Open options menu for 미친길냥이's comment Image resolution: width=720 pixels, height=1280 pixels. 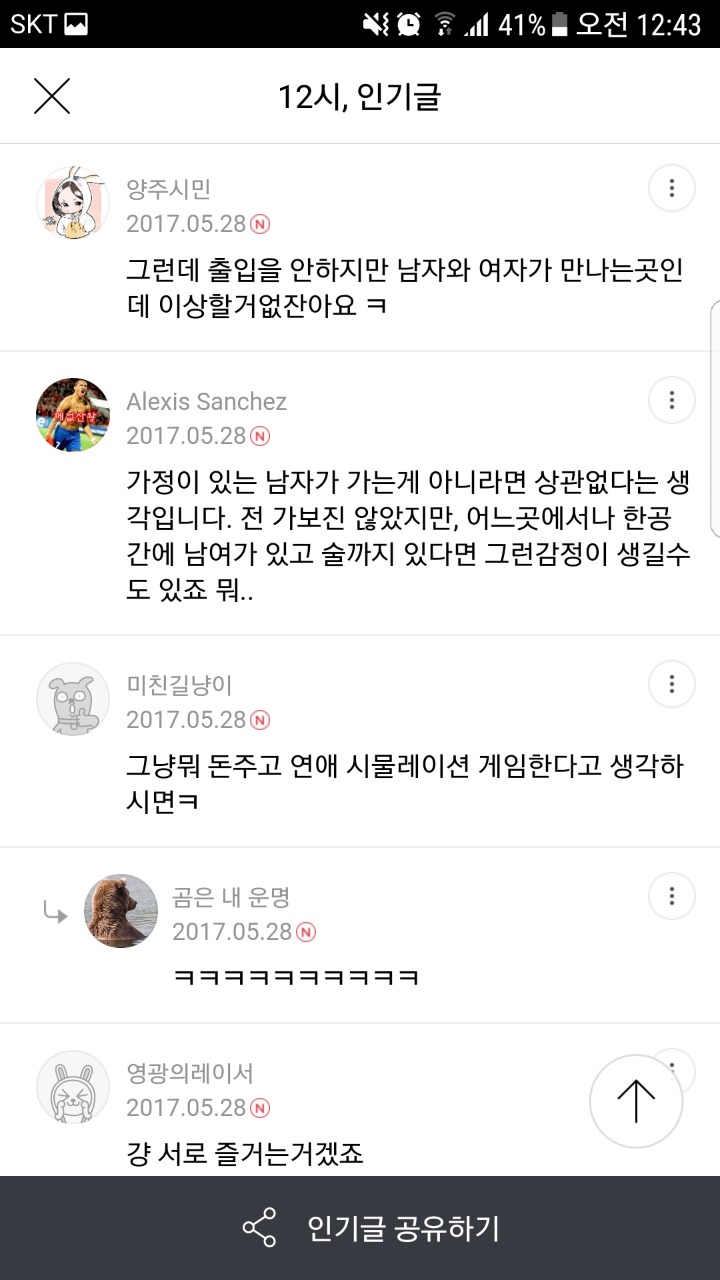[672, 685]
